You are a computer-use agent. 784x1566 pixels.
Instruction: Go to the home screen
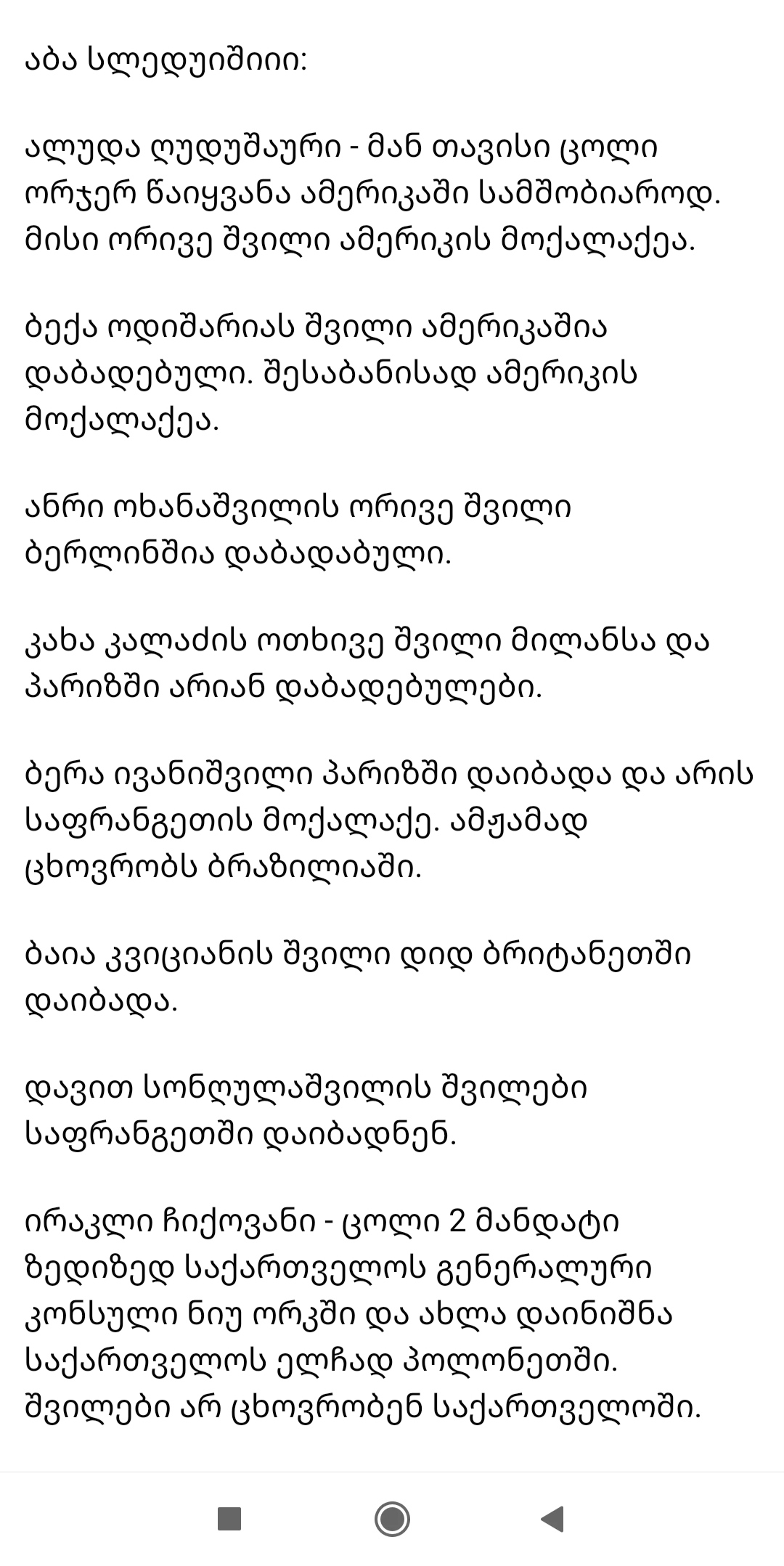coord(392,1519)
